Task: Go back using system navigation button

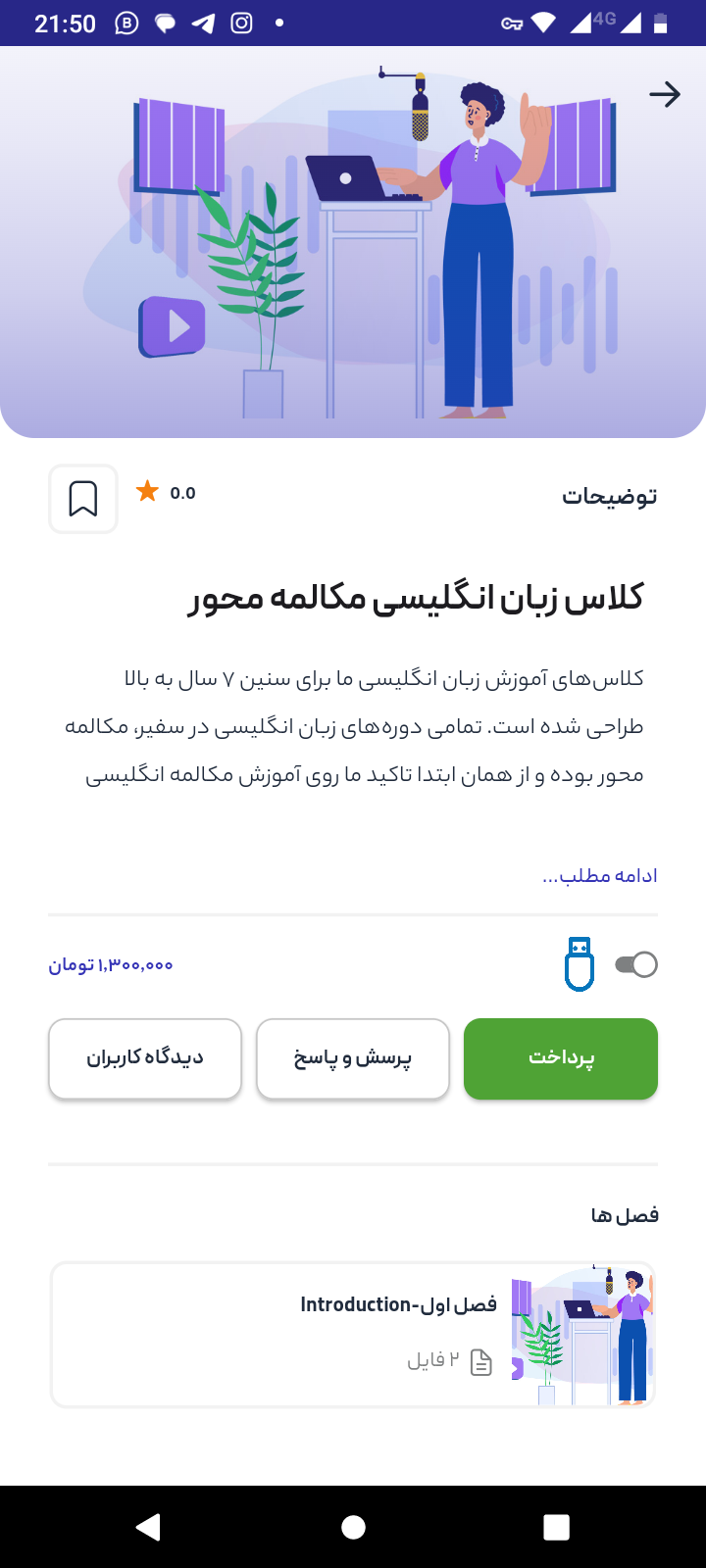Action: click(x=148, y=1527)
